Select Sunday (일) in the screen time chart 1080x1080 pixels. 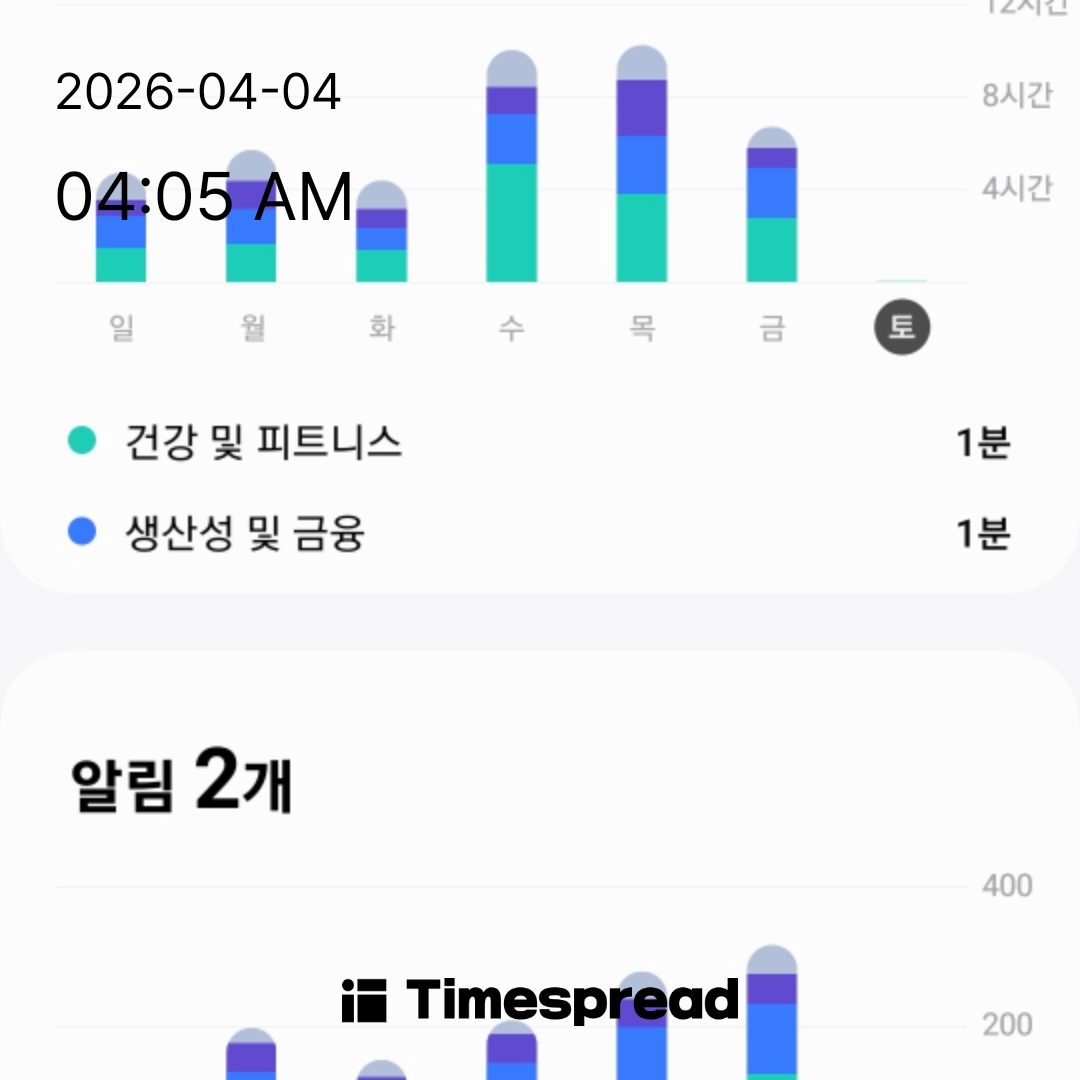[x=121, y=329]
